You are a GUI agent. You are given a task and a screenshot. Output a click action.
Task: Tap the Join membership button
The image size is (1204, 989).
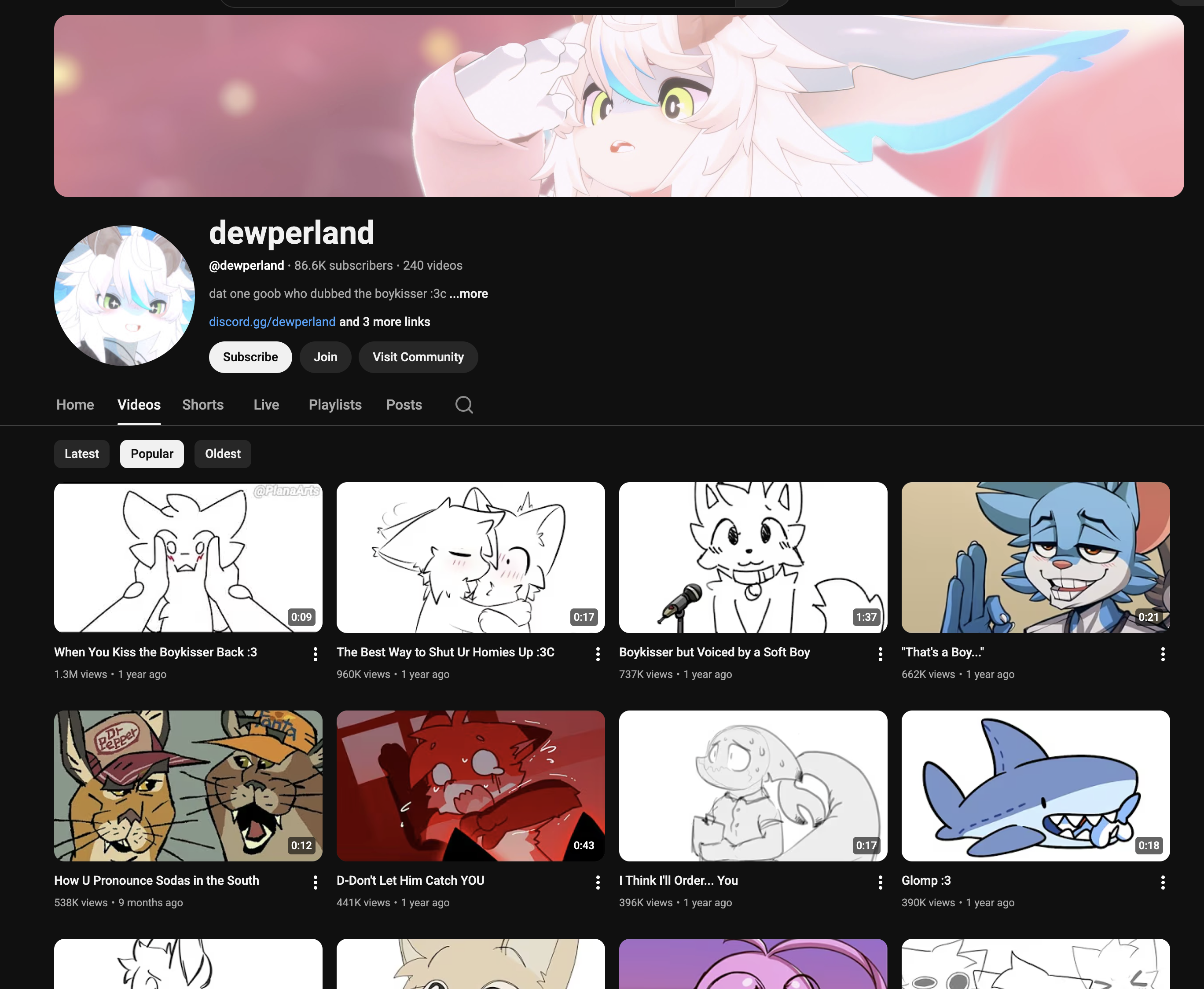pos(325,357)
